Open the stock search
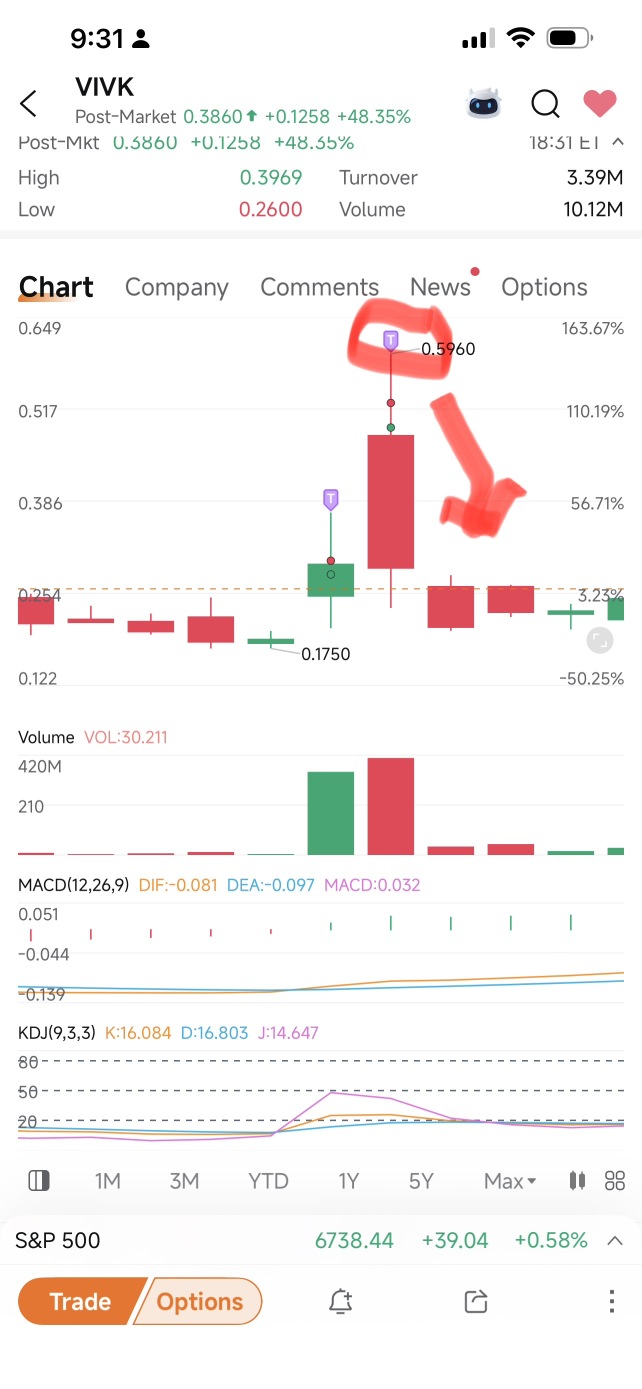 tap(545, 103)
